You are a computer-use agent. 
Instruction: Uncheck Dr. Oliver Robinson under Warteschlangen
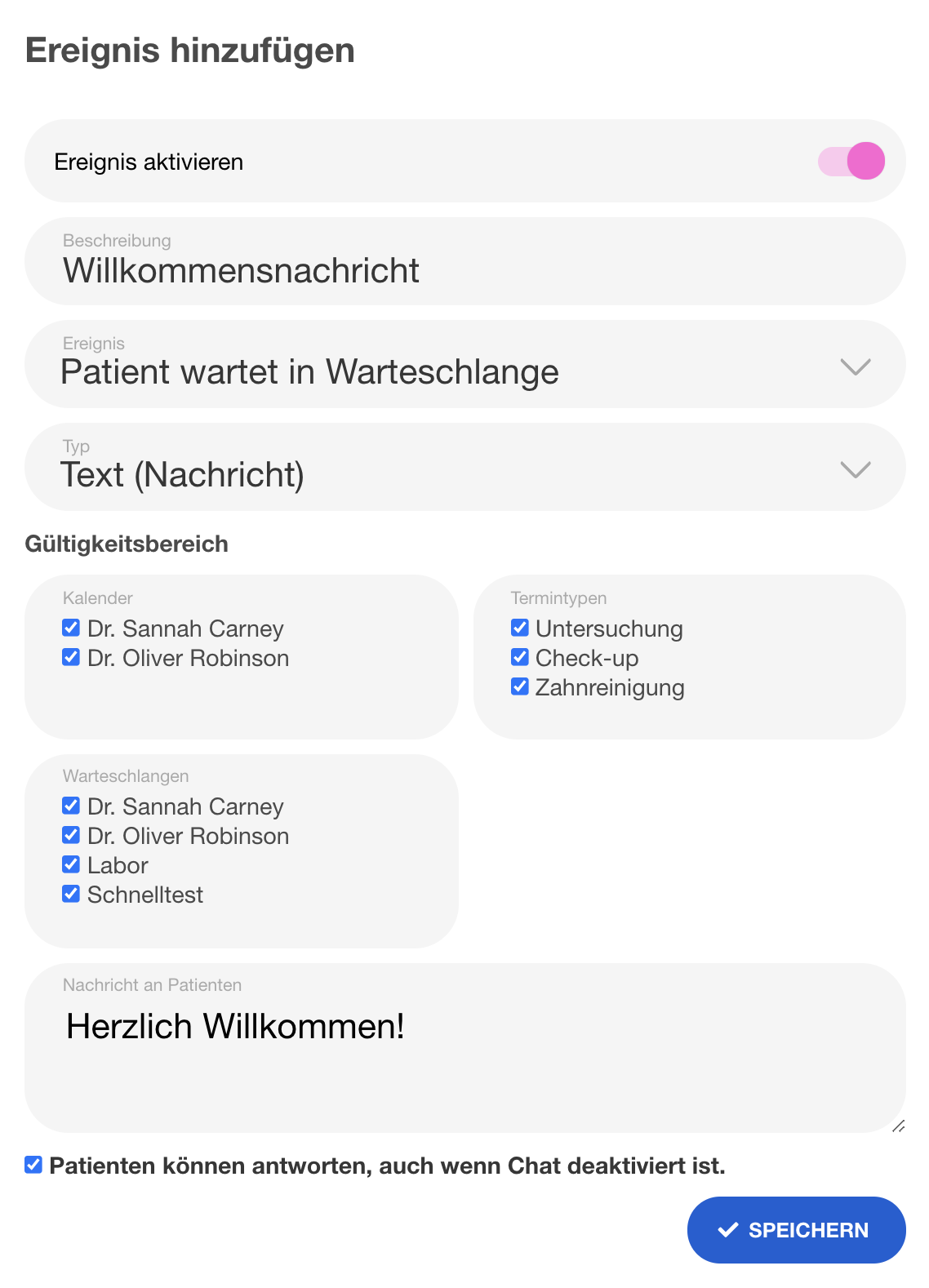(x=71, y=835)
